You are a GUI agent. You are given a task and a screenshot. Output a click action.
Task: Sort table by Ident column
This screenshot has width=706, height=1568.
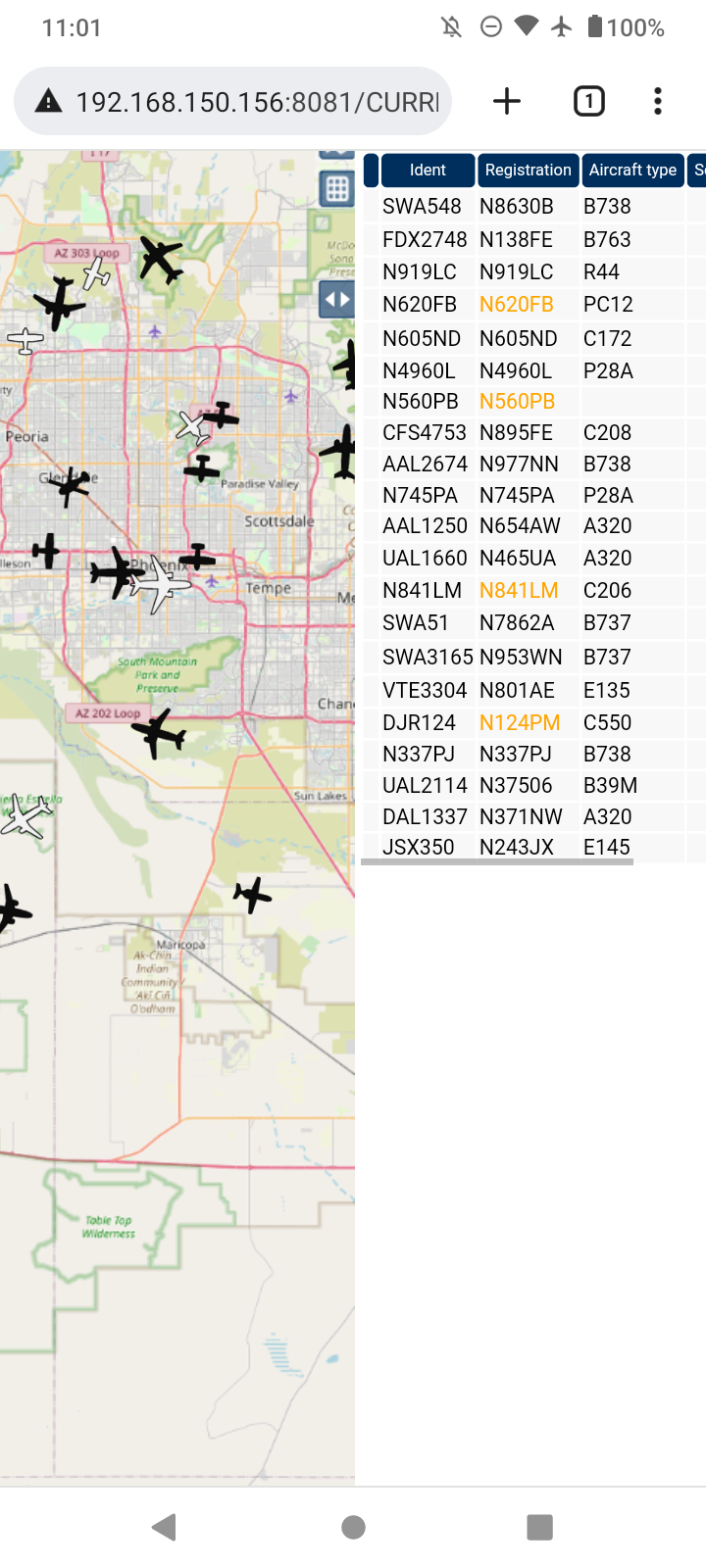(428, 170)
